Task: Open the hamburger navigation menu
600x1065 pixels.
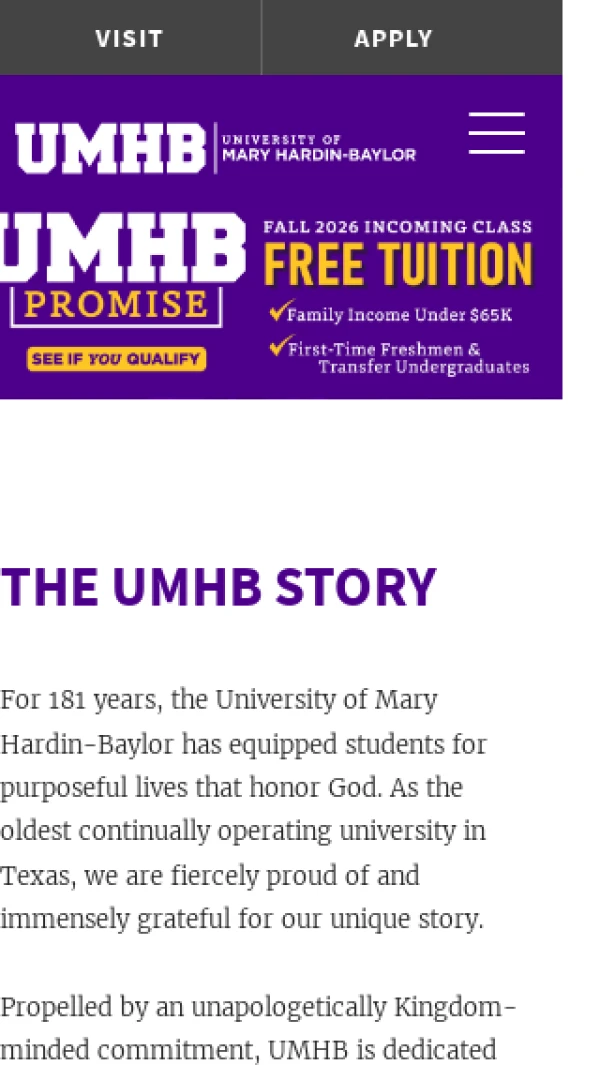Action: (x=497, y=133)
